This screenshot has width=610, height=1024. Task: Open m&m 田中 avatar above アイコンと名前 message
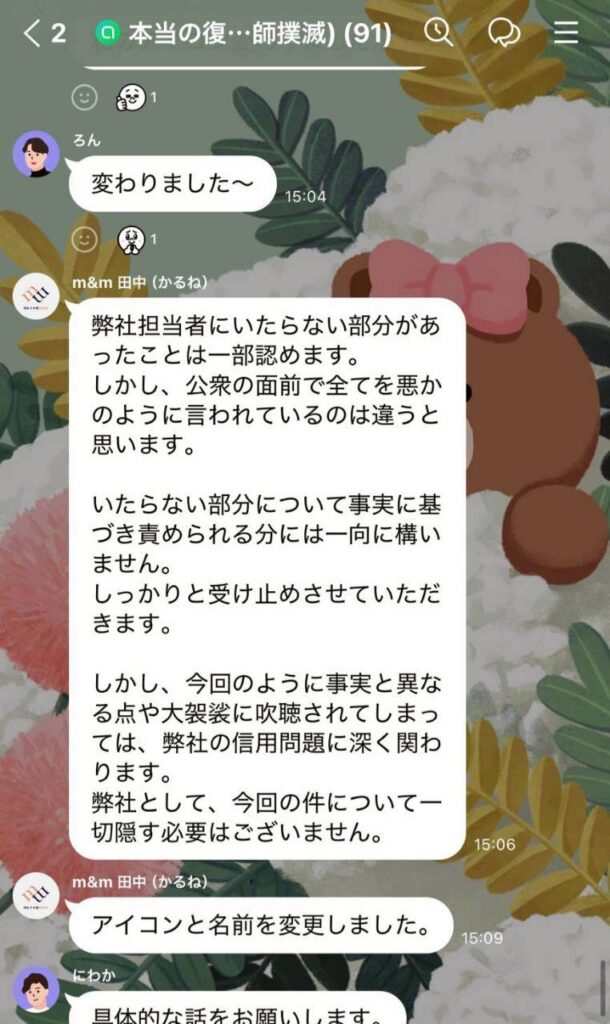pos(36,895)
